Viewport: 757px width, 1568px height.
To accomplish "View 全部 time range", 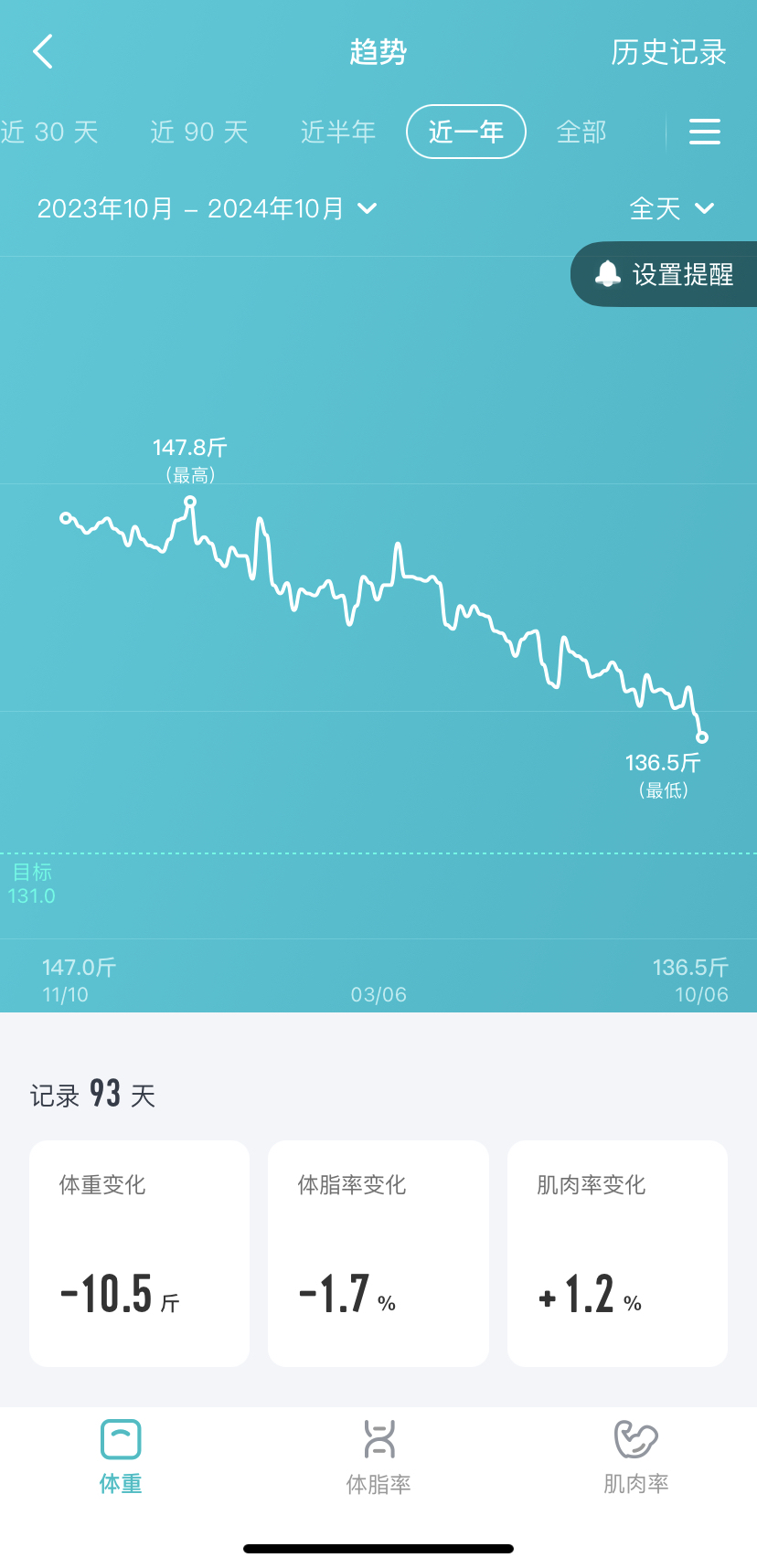I will [581, 132].
